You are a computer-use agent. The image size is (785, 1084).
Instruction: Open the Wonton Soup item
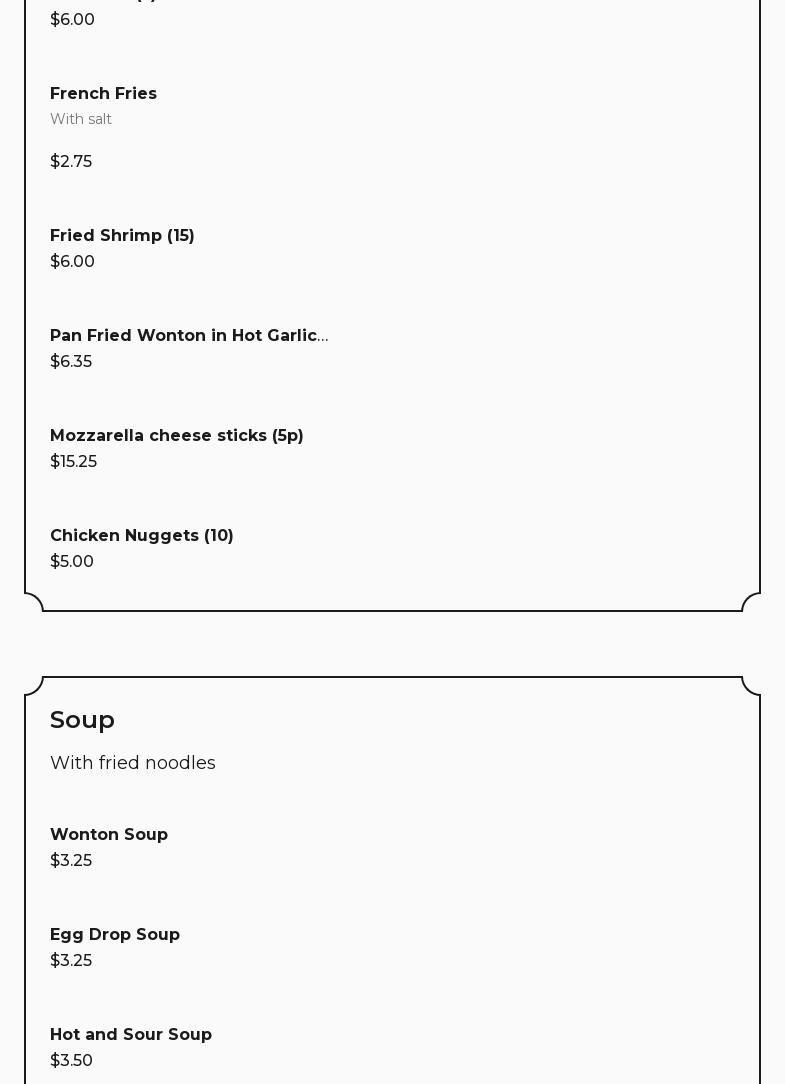109,835
